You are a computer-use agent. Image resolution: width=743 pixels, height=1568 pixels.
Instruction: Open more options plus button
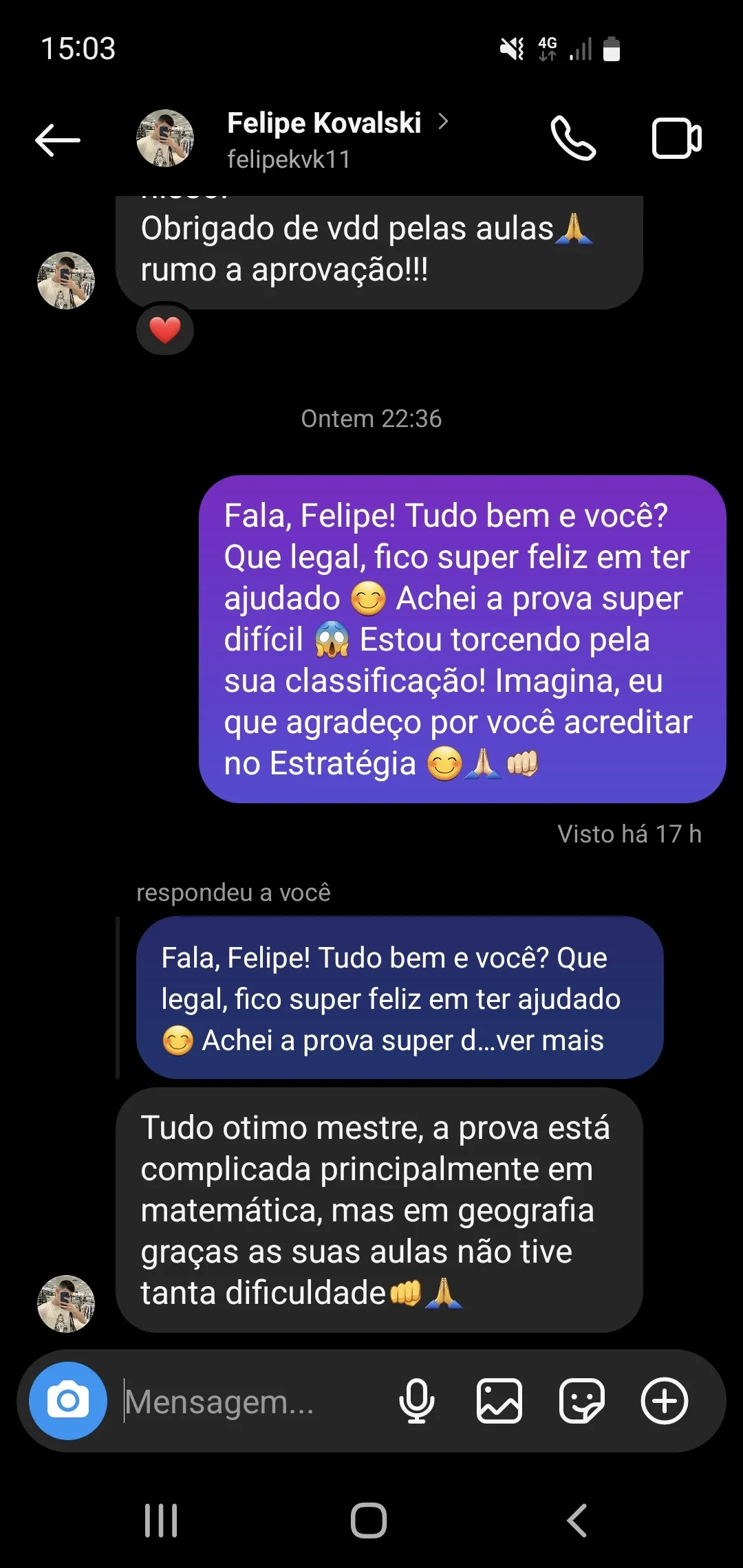tap(664, 1401)
